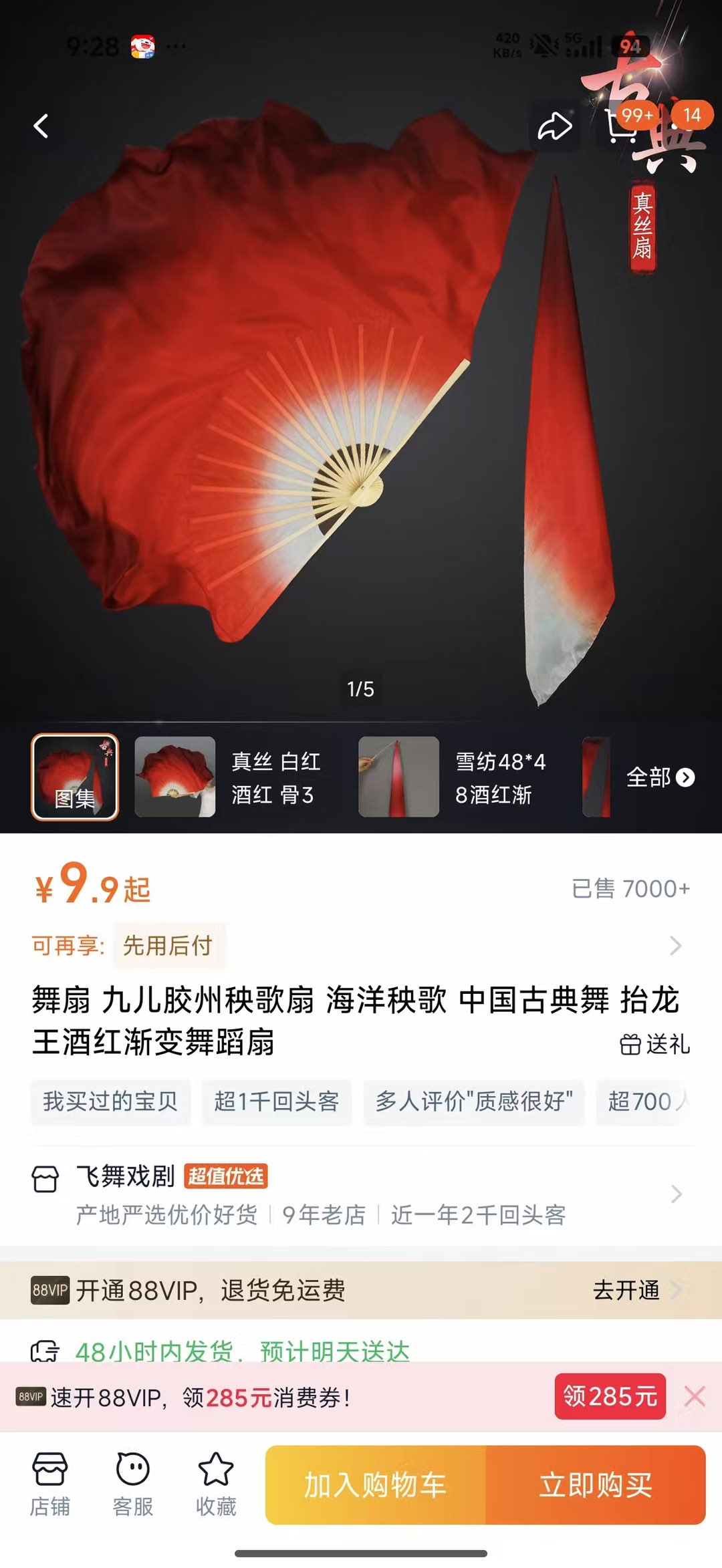Select the 我买过的宝贝 tag
This screenshot has width=722, height=1568.
[x=110, y=1101]
